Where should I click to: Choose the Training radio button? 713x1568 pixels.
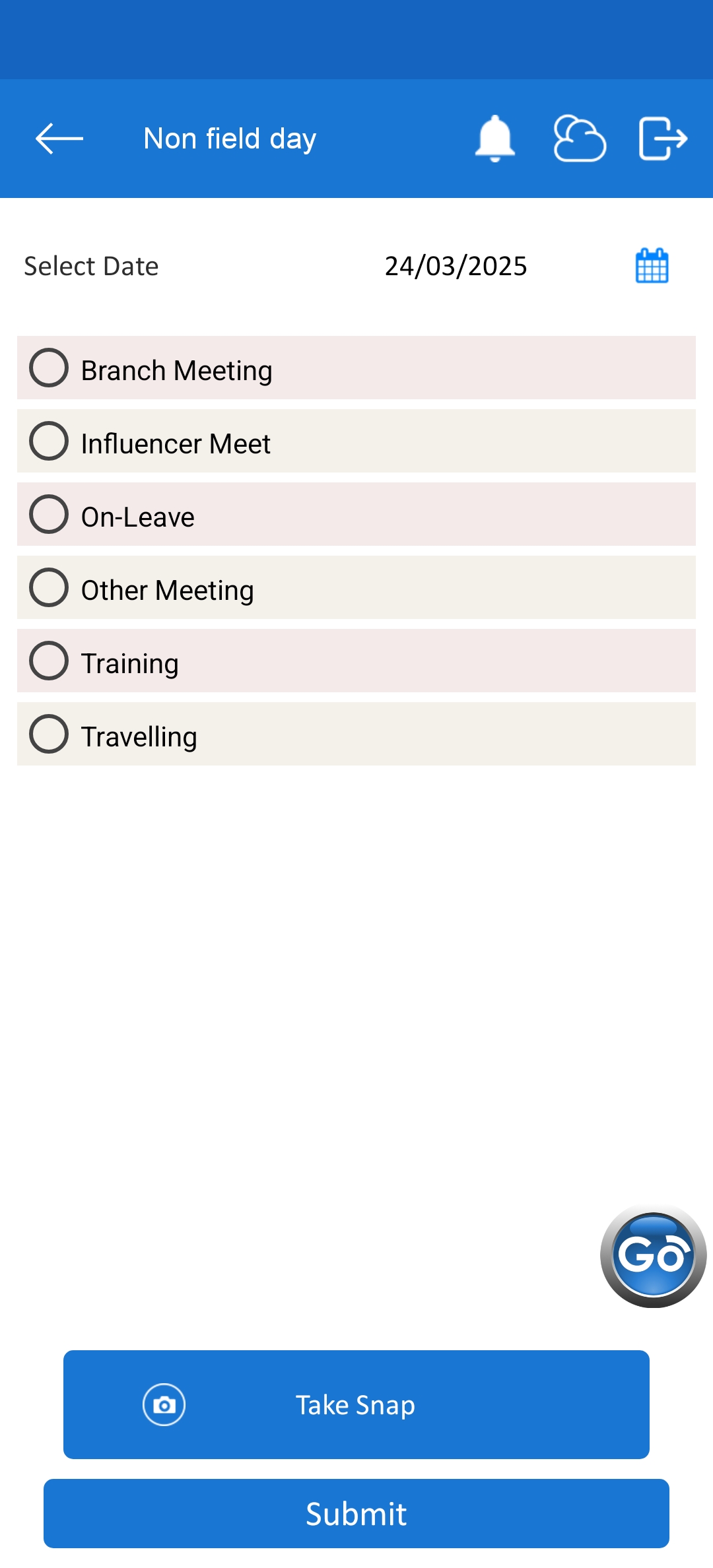click(49, 661)
